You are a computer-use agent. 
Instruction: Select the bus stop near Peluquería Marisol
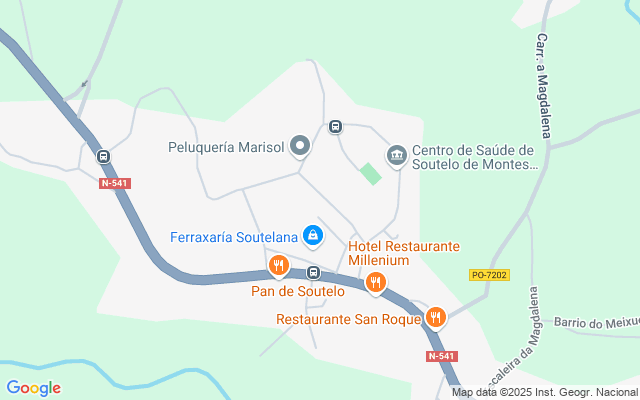tap(335, 127)
